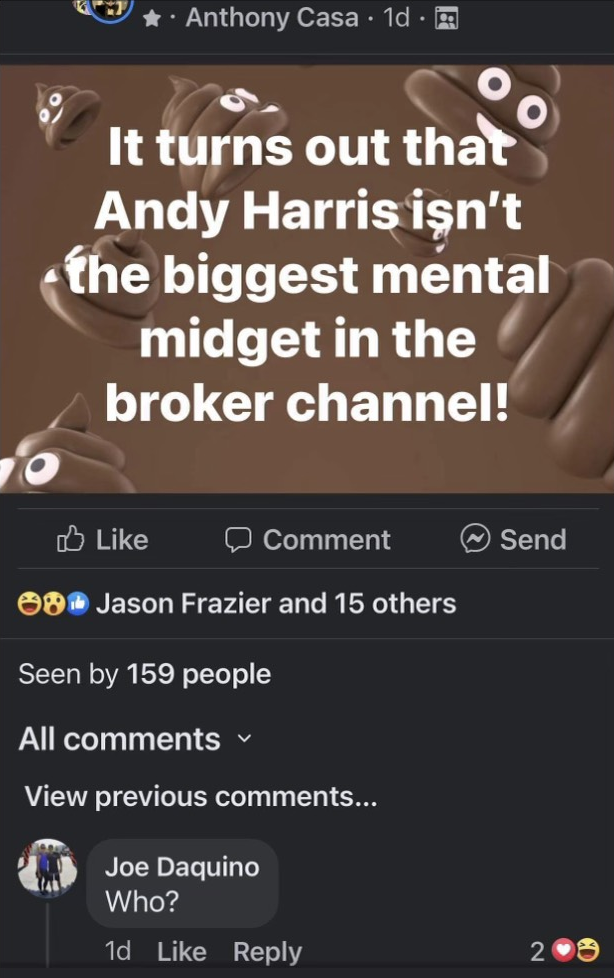Open the brown background status post
This screenshot has width=614, height=978.
point(307,280)
